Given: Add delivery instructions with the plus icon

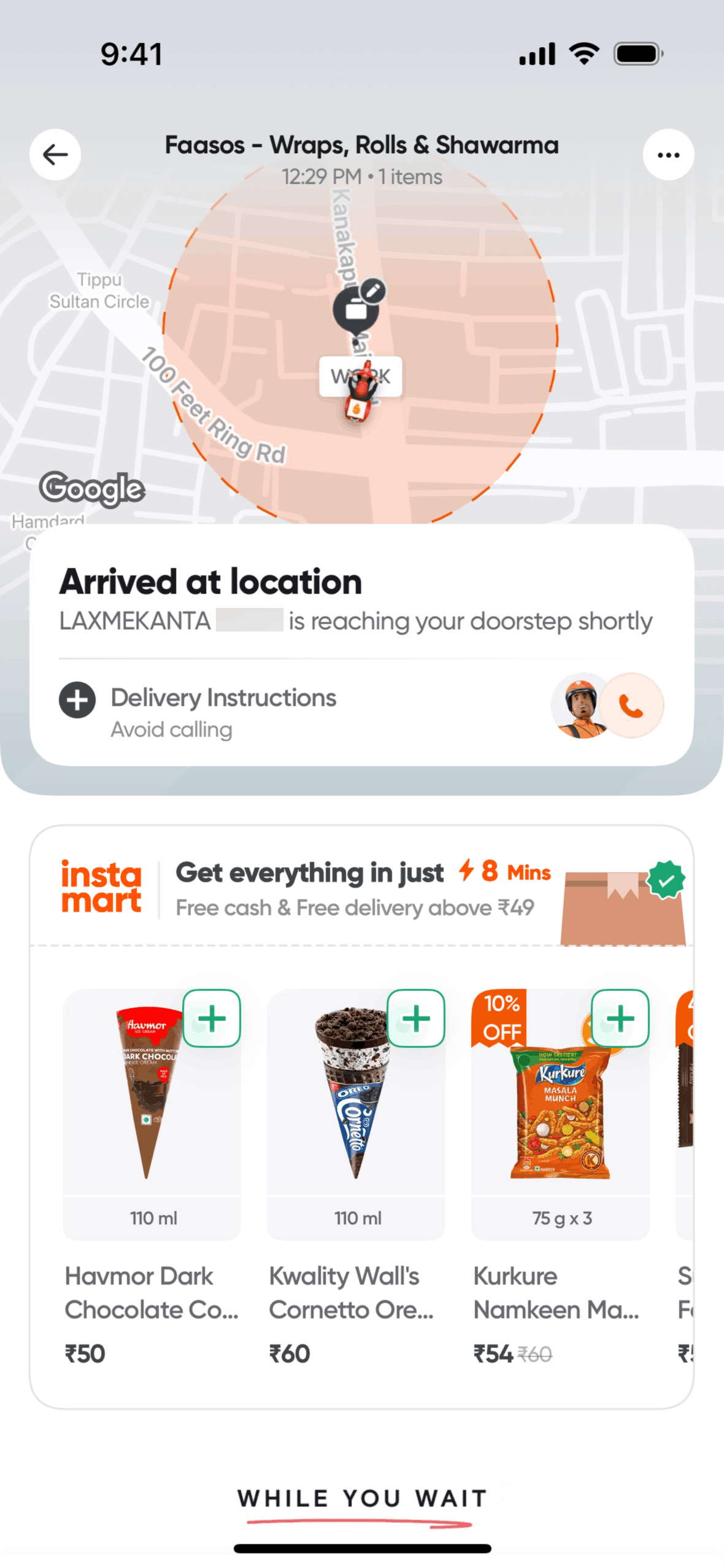Looking at the screenshot, I should (77, 699).
